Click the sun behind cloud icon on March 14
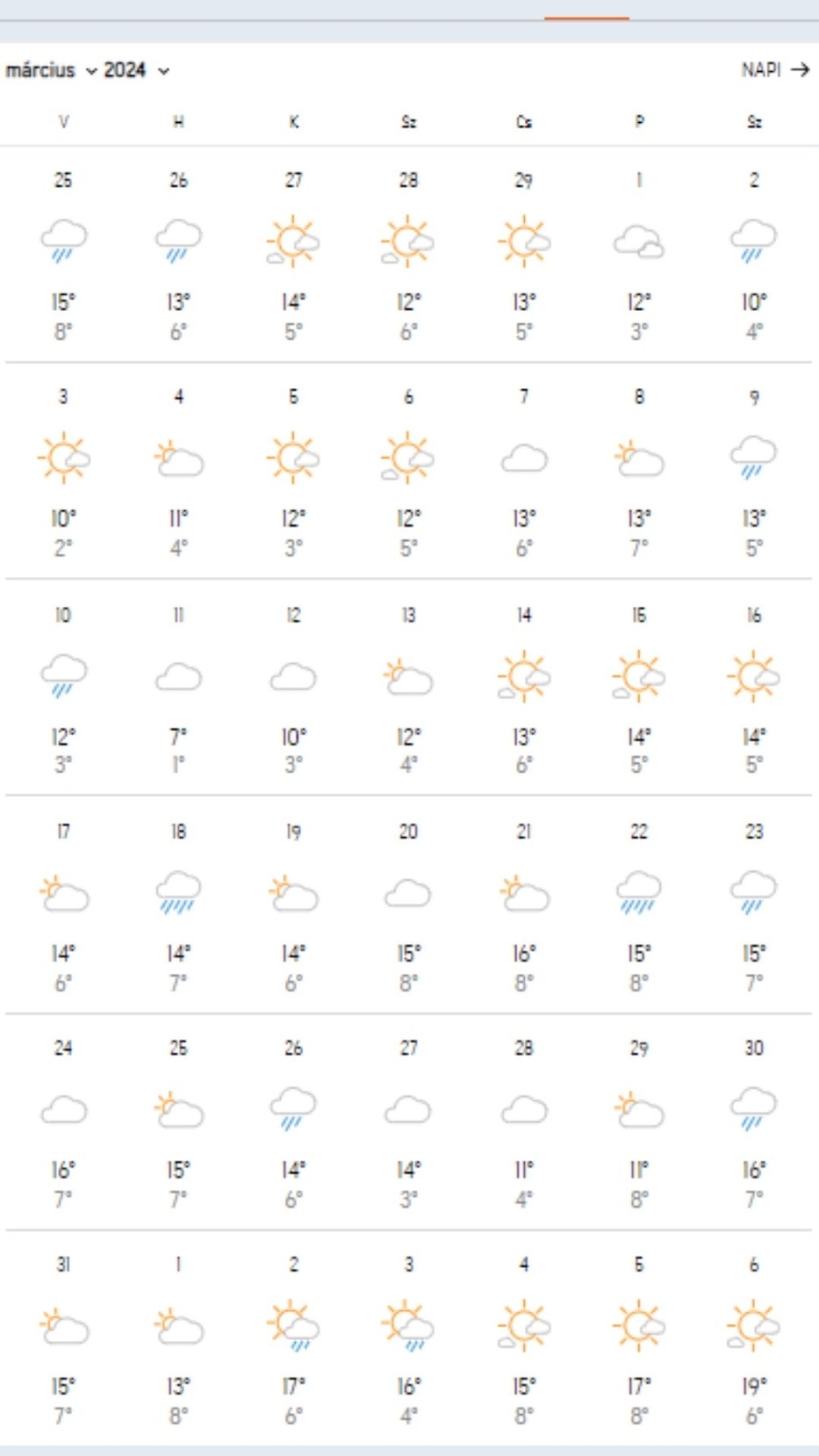This screenshot has width=819, height=1456. tap(523, 676)
